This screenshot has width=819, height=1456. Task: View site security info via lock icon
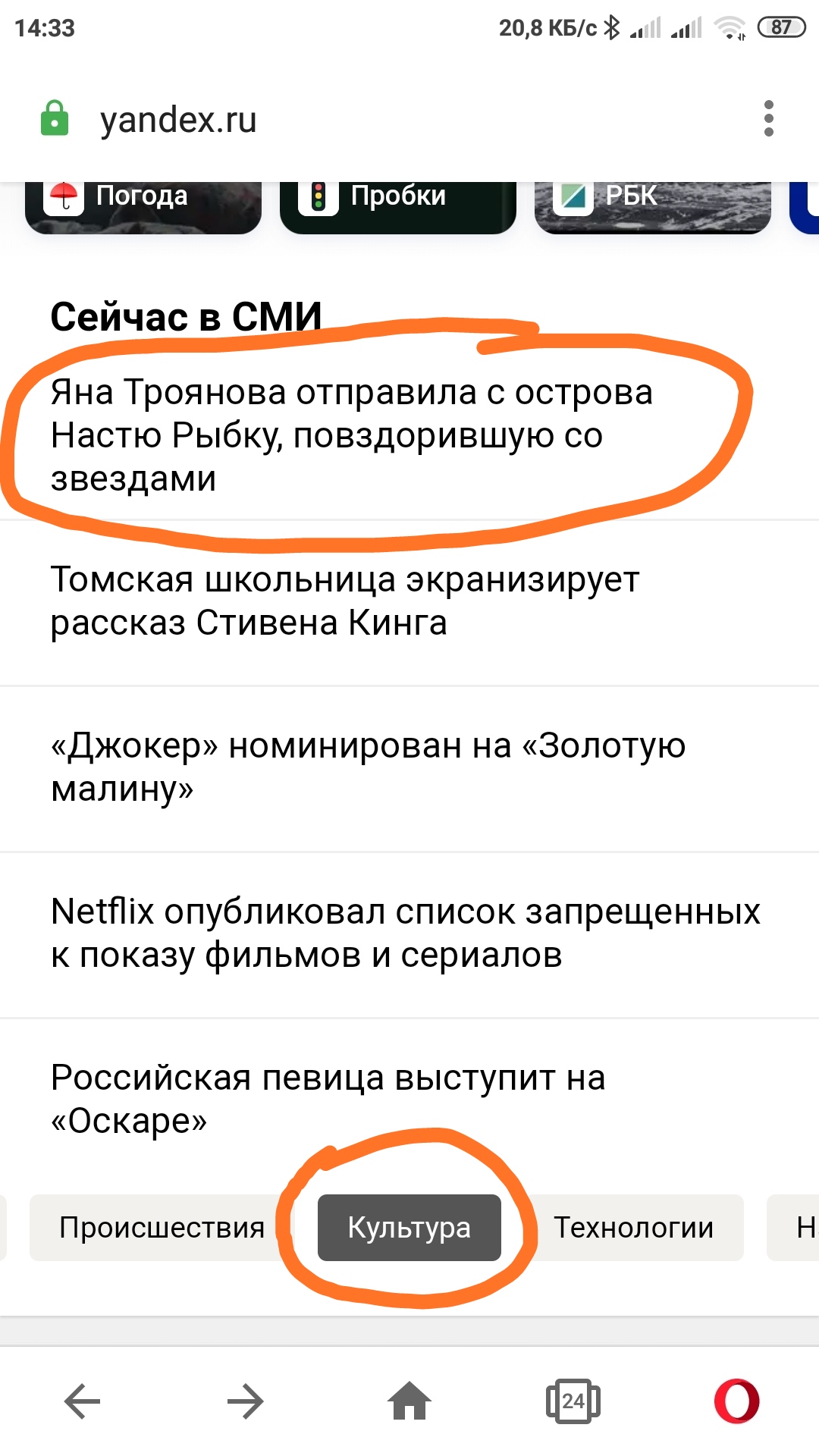(55, 119)
